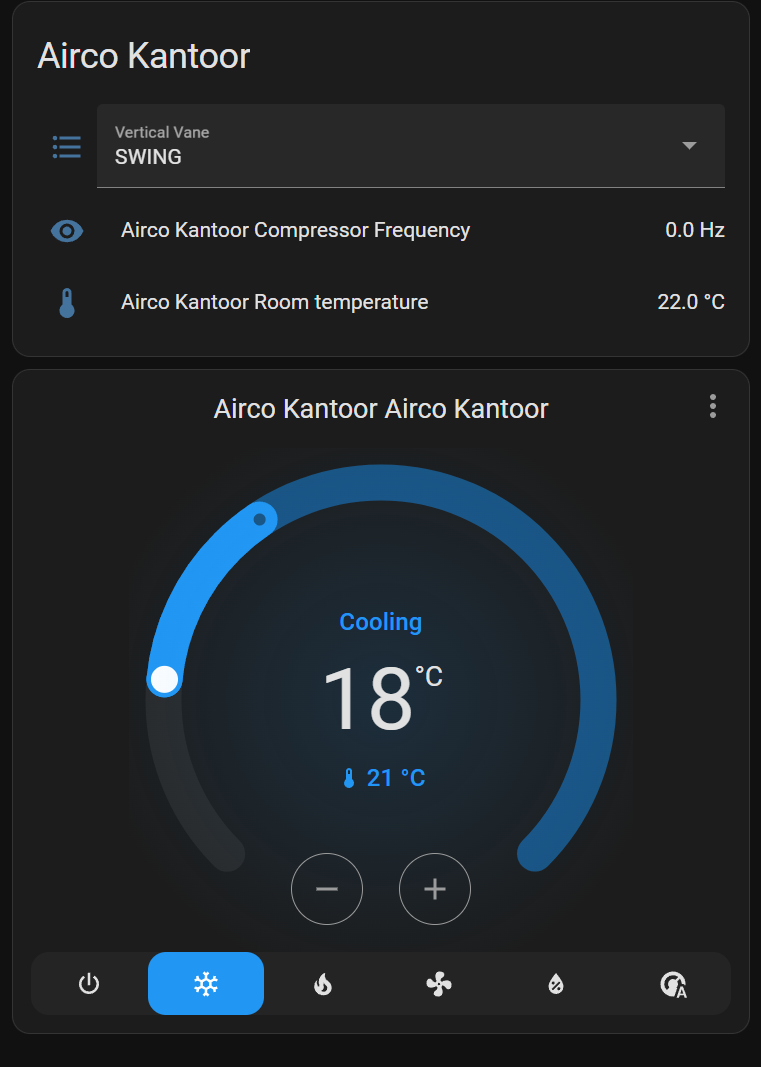Open the Vertical Vane dropdown
The height and width of the screenshot is (1067, 761).
(410, 146)
